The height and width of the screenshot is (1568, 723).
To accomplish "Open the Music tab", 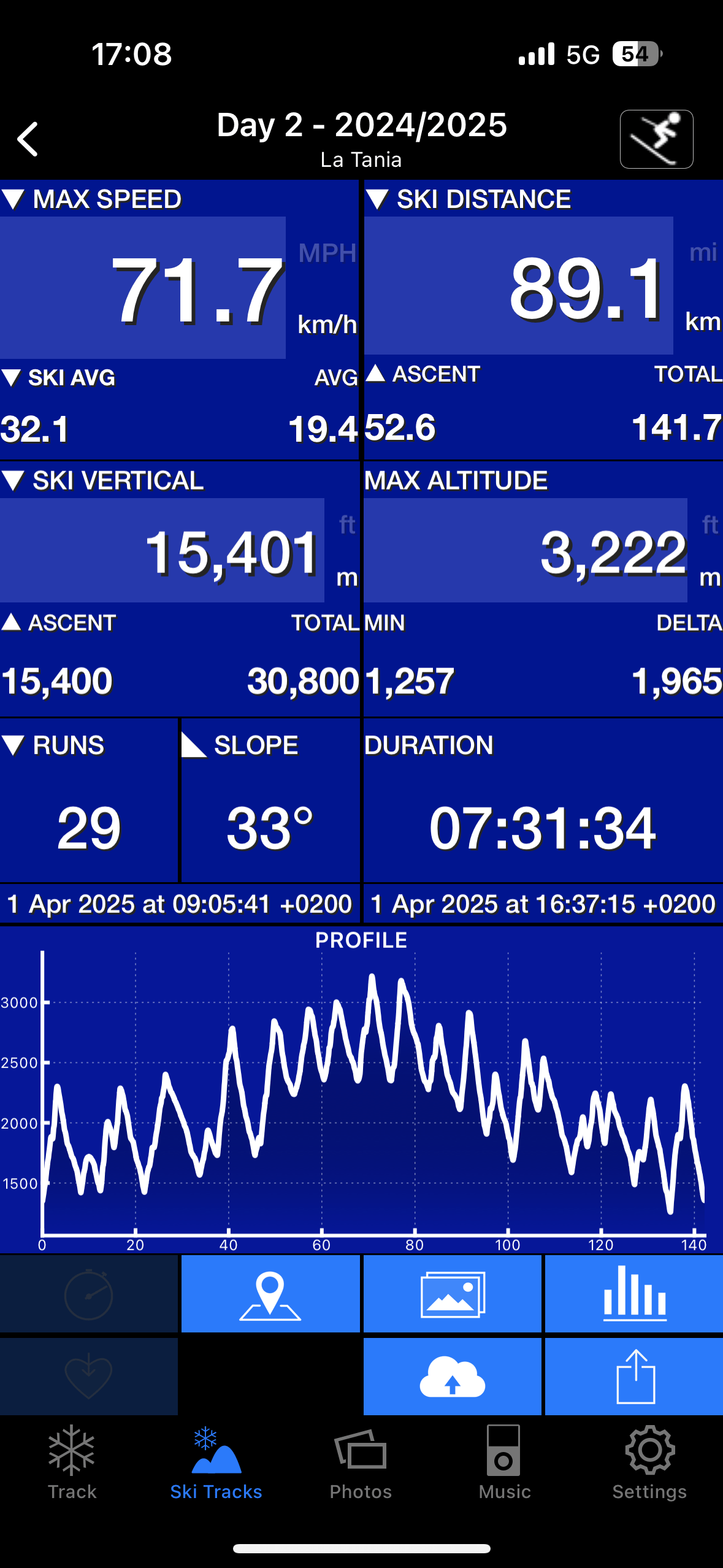I will (x=505, y=1464).
